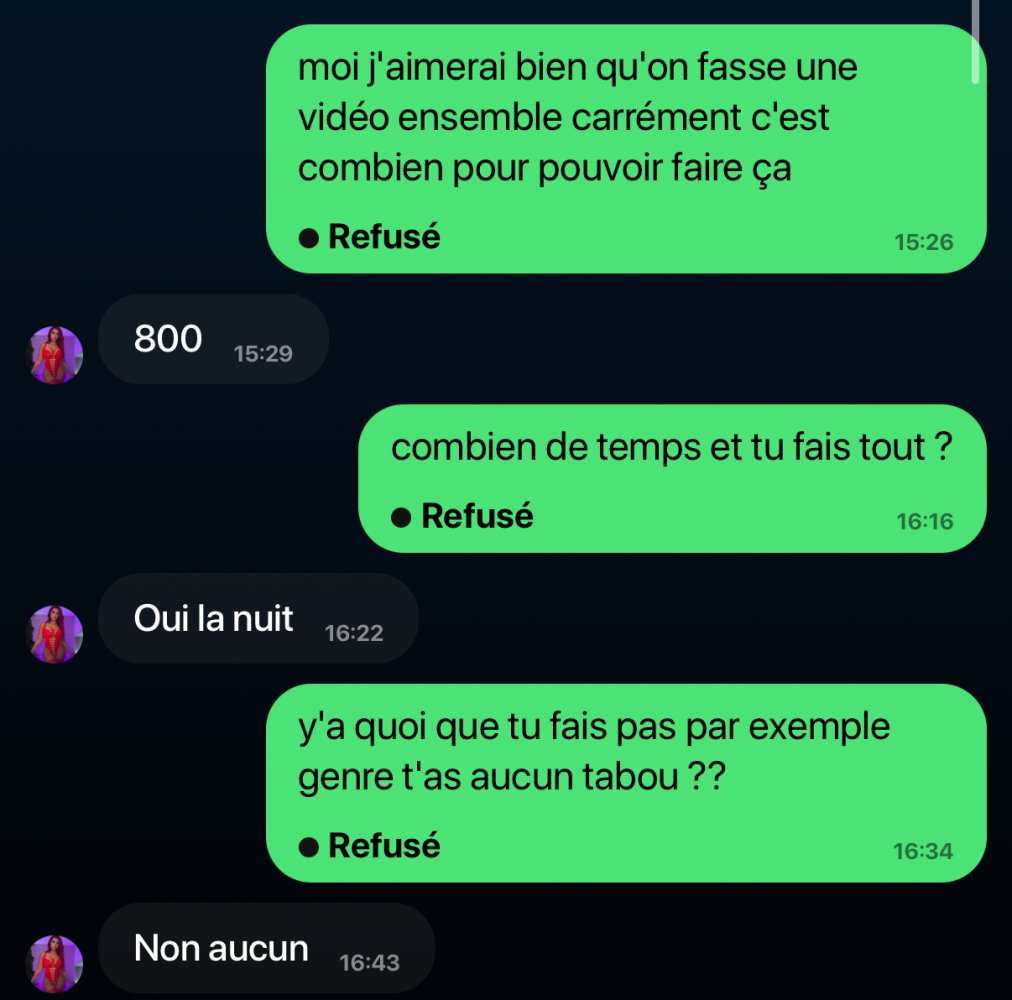The image size is (1012, 1000).
Task: View profile from avatar beside "Non aucun"
Action: (x=54, y=963)
